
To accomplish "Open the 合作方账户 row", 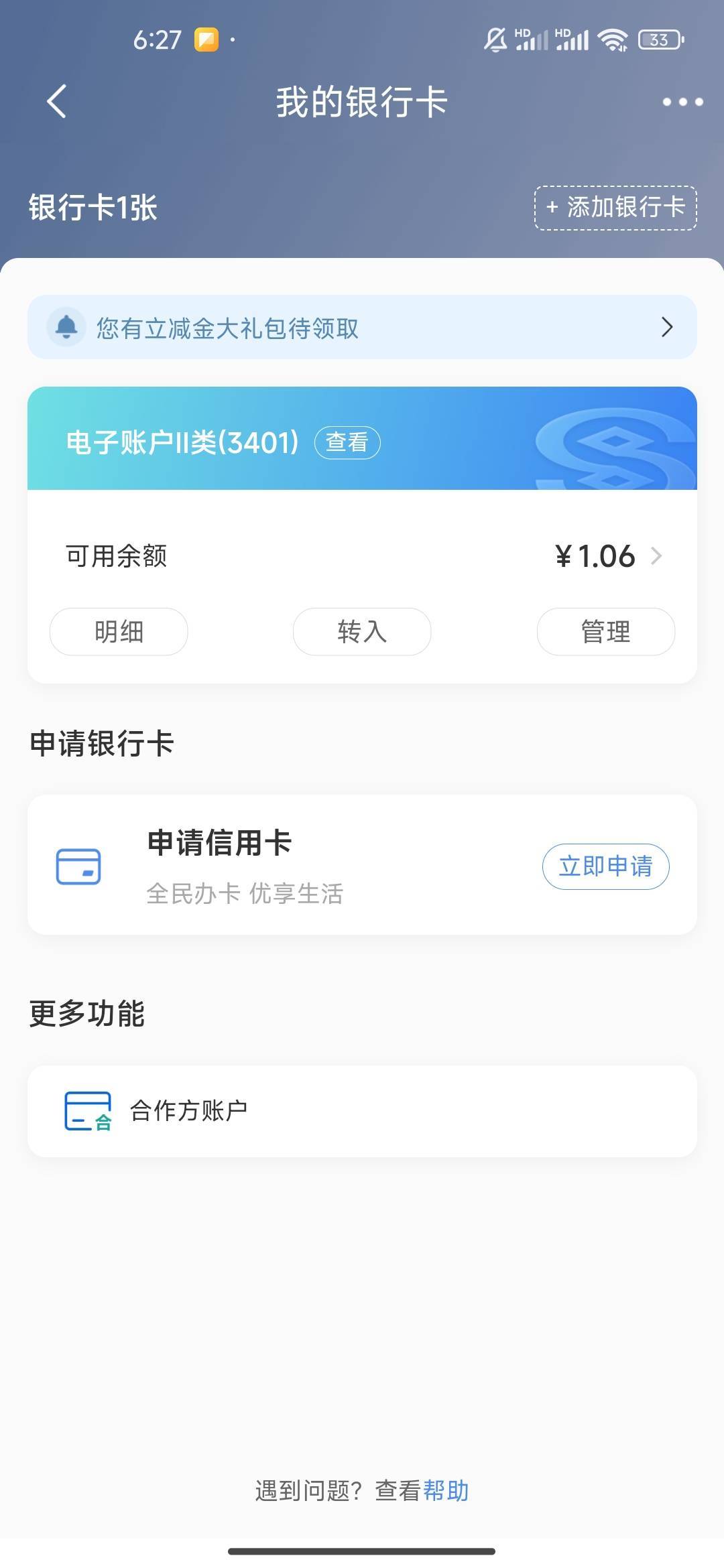I will click(x=362, y=1111).
